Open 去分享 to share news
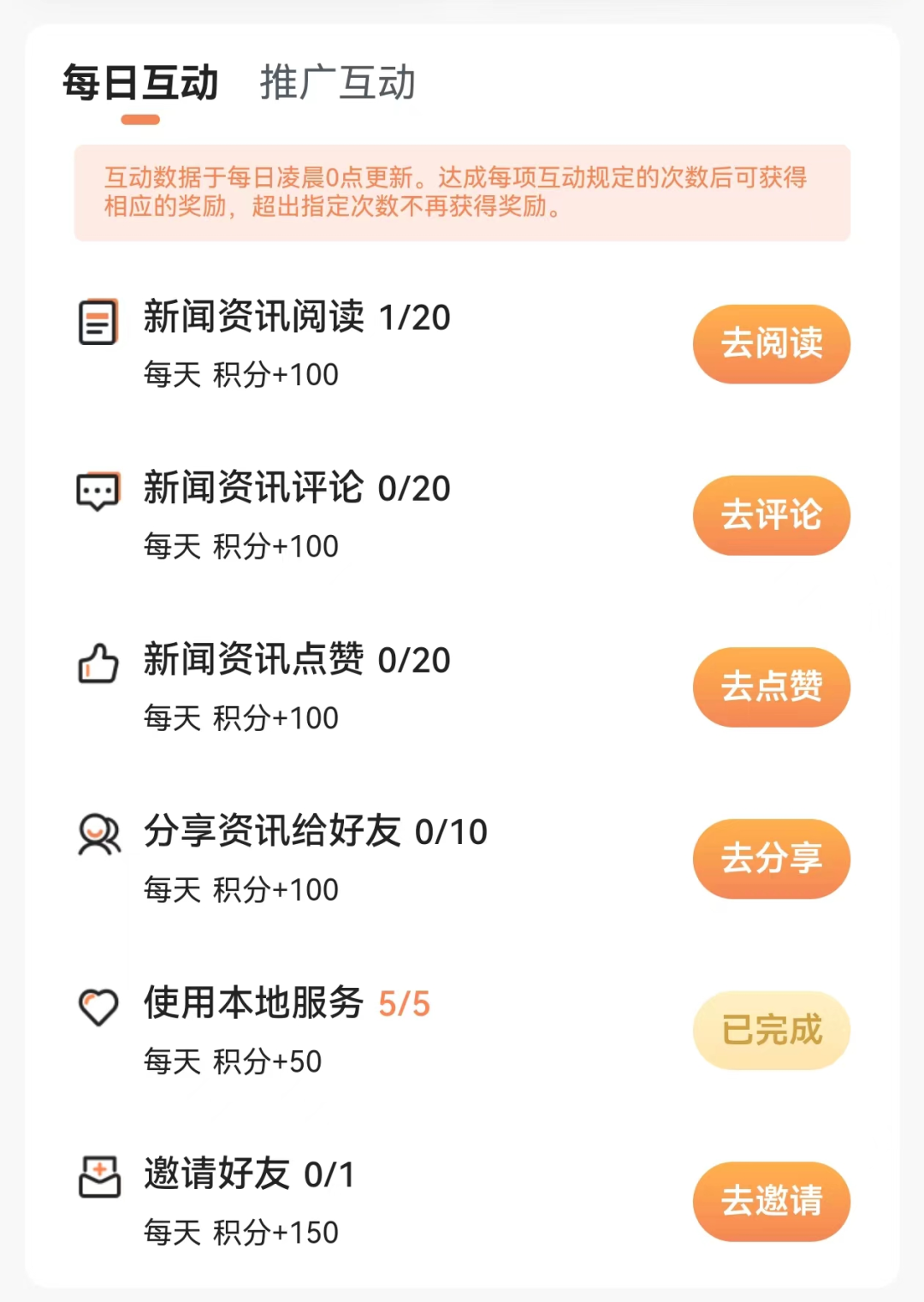Image resolution: width=924 pixels, height=1302 pixels. click(771, 859)
